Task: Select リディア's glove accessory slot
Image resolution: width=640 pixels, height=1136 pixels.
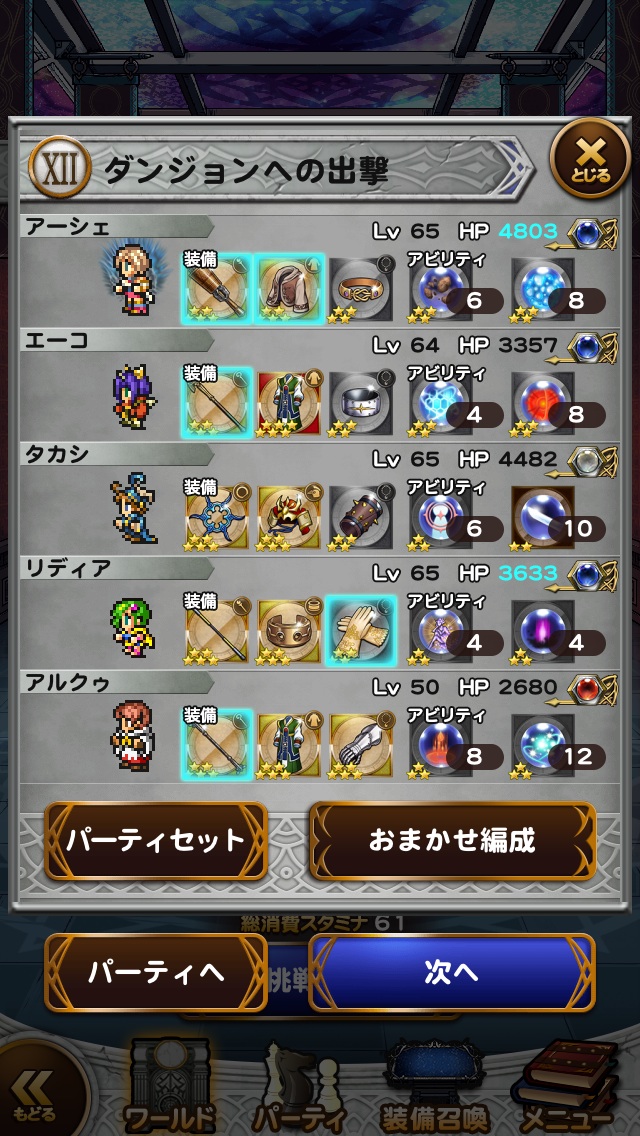Action: pos(361,631)
